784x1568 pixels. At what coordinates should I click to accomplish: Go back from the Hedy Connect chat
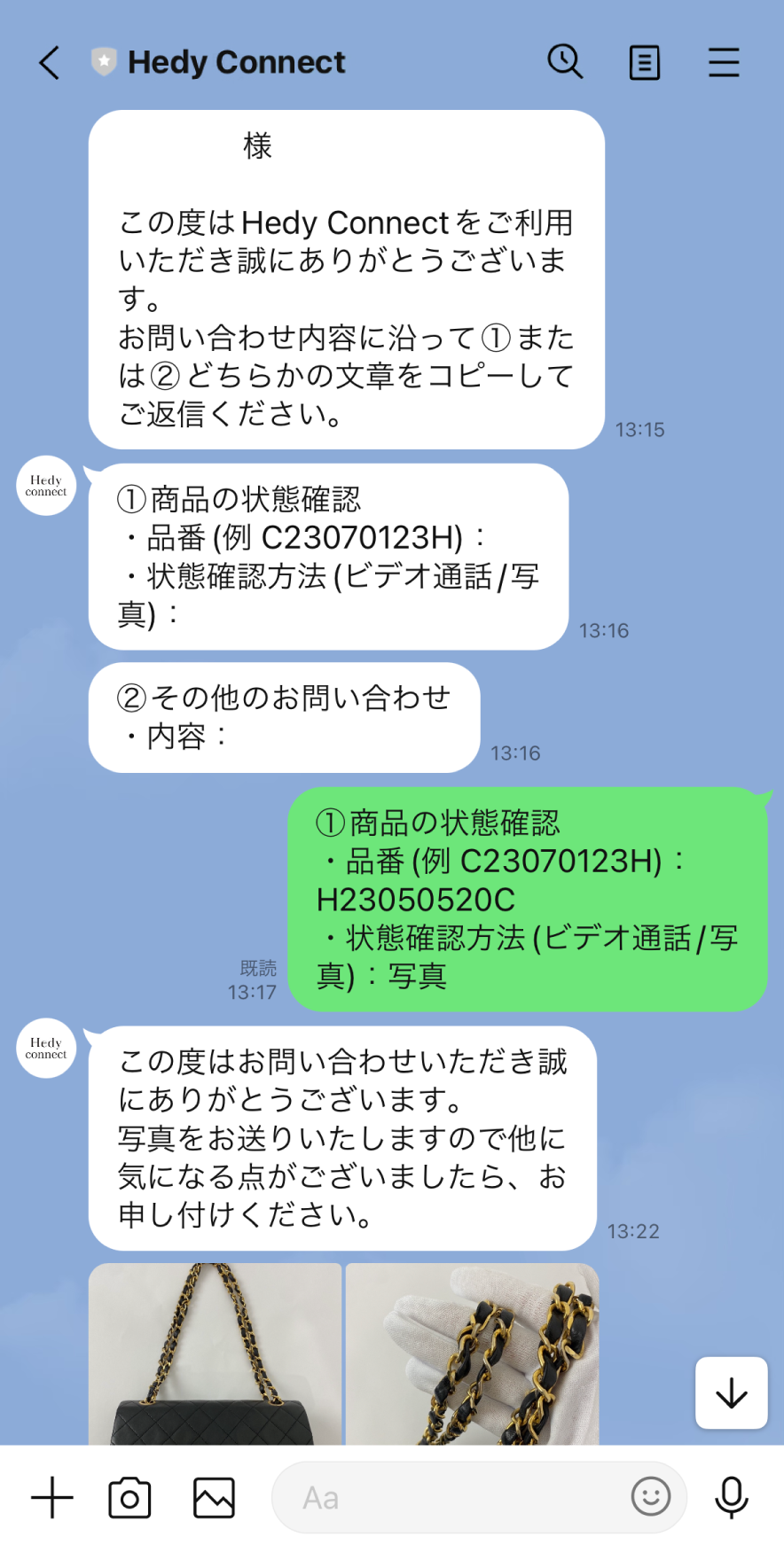pyautogui.click(x=50, y=63)
